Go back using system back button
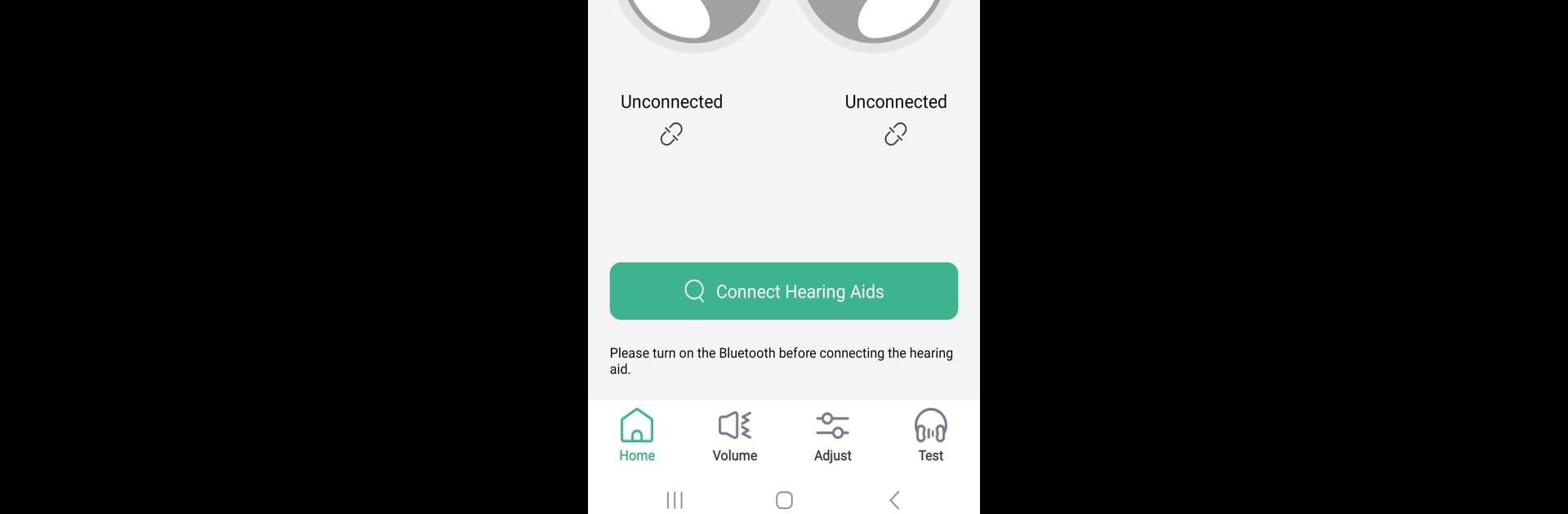This screenshot has width=1568, height=514. click(x=895, y=500)
